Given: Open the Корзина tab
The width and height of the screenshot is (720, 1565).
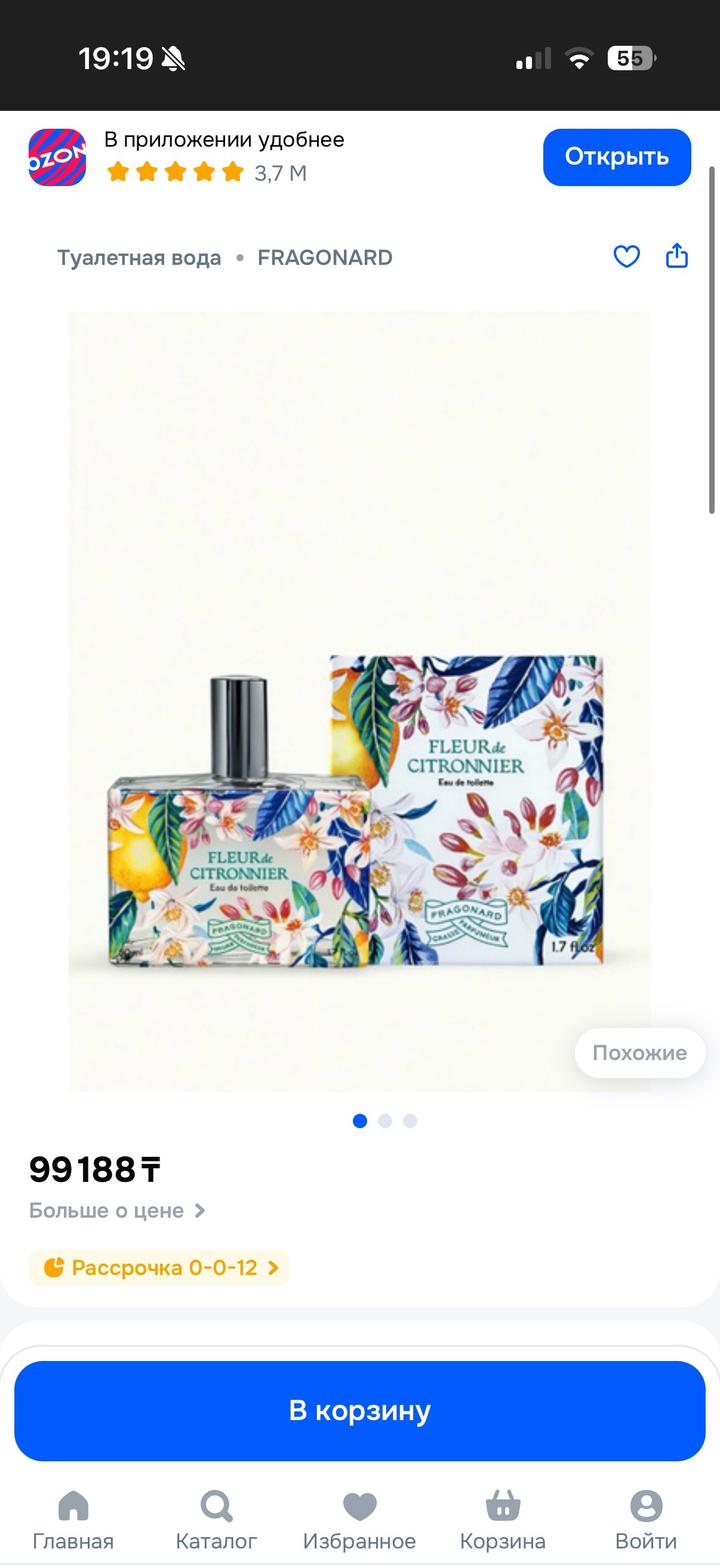Looking at the screenshot, I should tap(503, 1520).
